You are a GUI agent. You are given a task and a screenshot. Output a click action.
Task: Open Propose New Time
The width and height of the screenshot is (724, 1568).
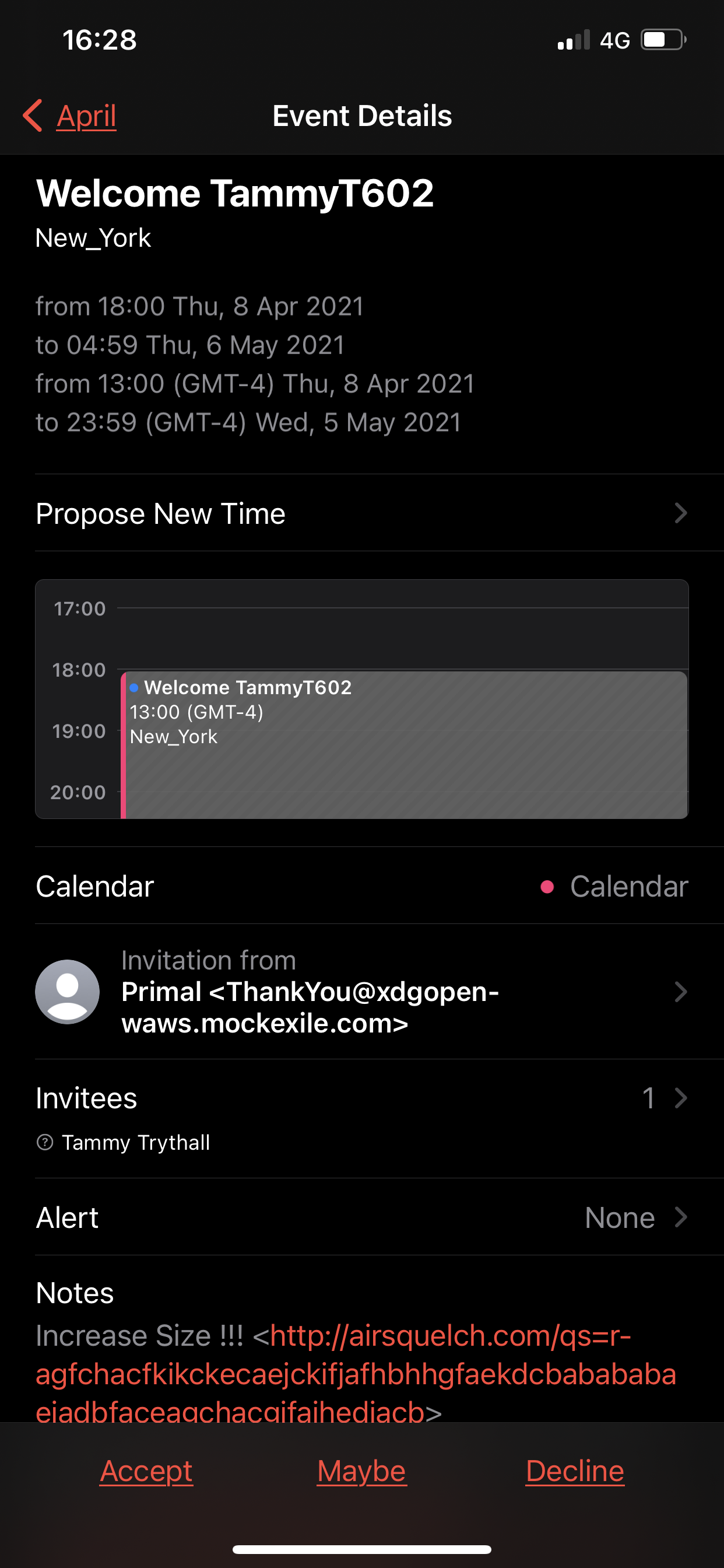361,513
